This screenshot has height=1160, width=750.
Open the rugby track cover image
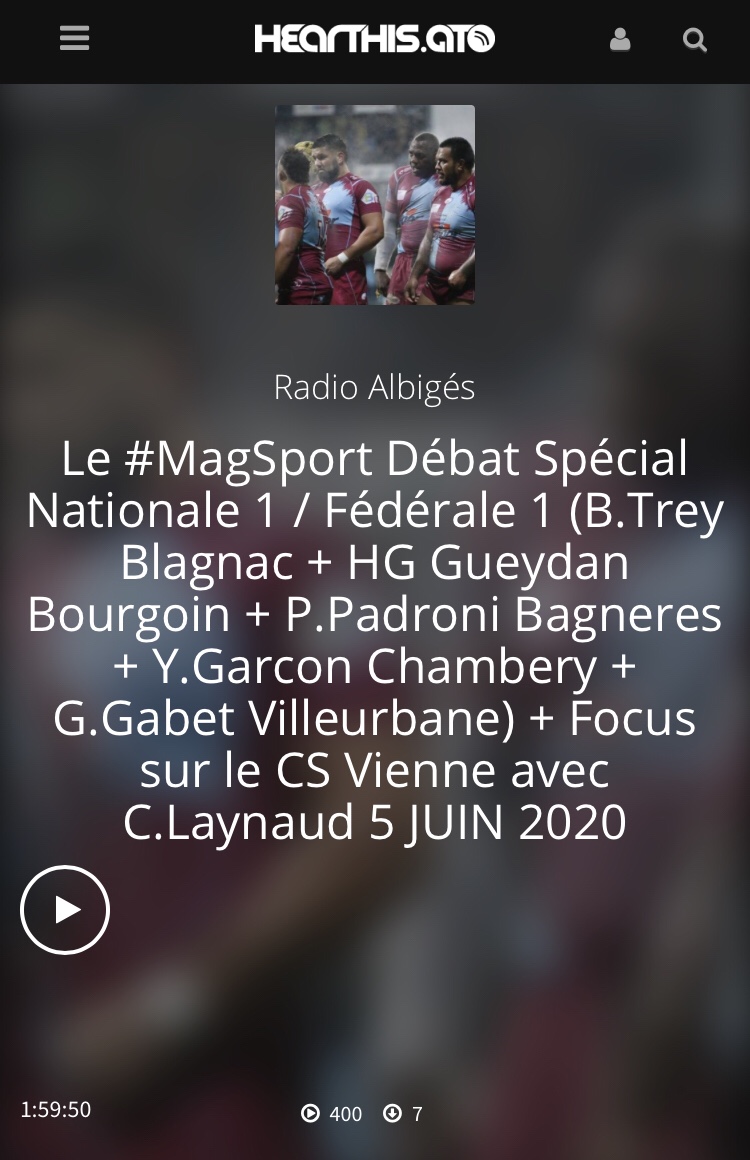tap(375, 205)
